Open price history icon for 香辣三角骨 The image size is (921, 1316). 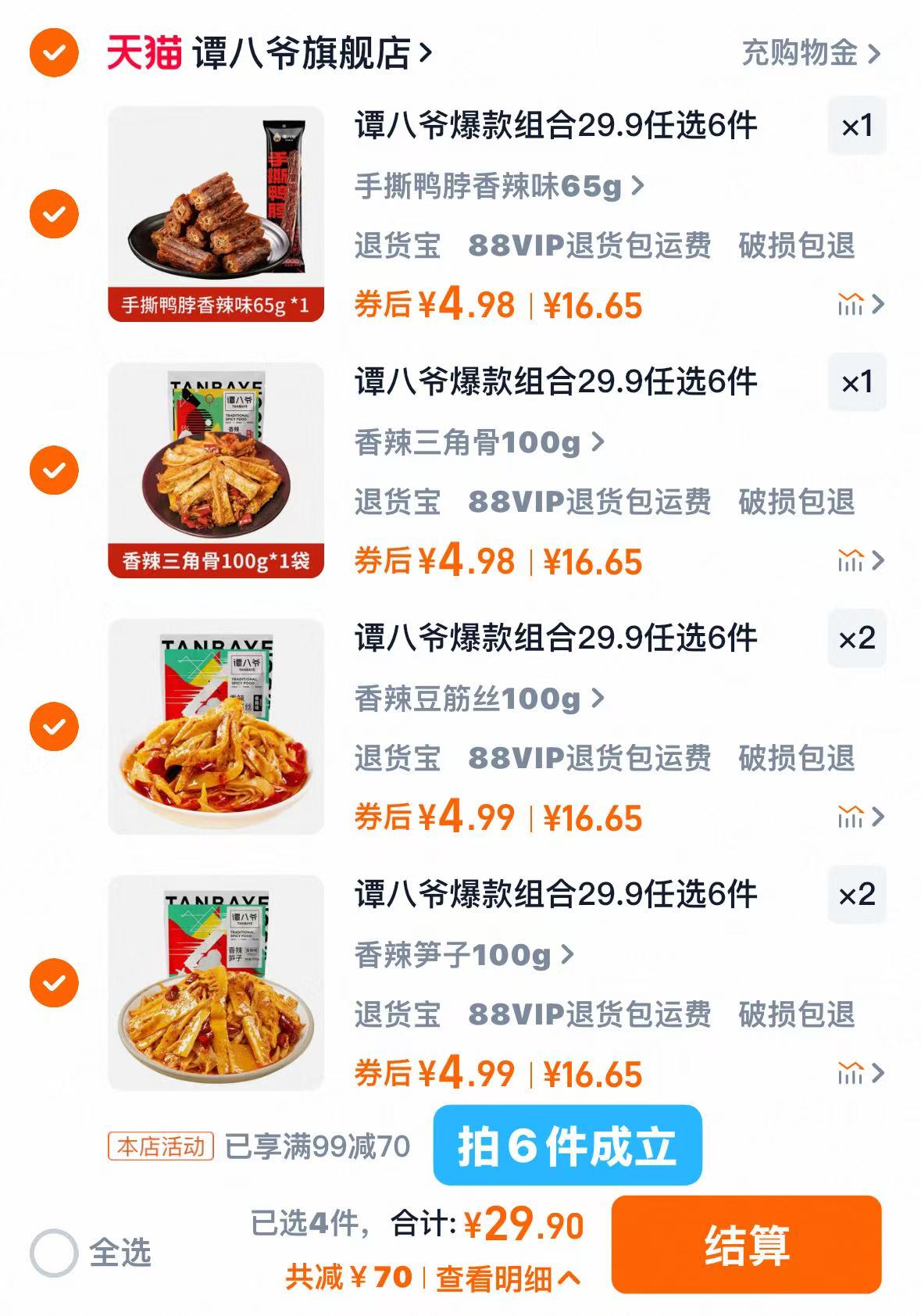pyautogui.click(x=852, y=559)
